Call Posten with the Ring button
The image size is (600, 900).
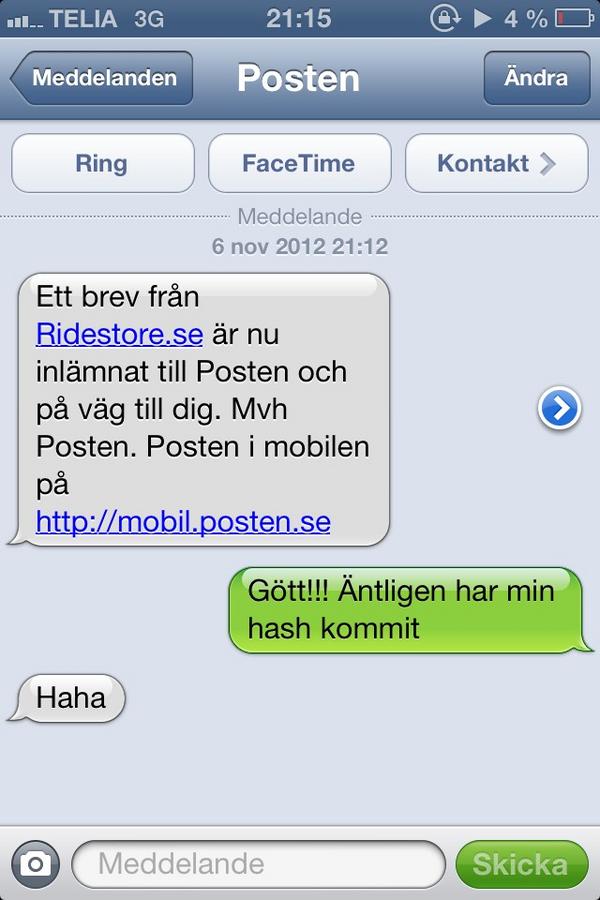pyautogui.click(x=102, y=164)
